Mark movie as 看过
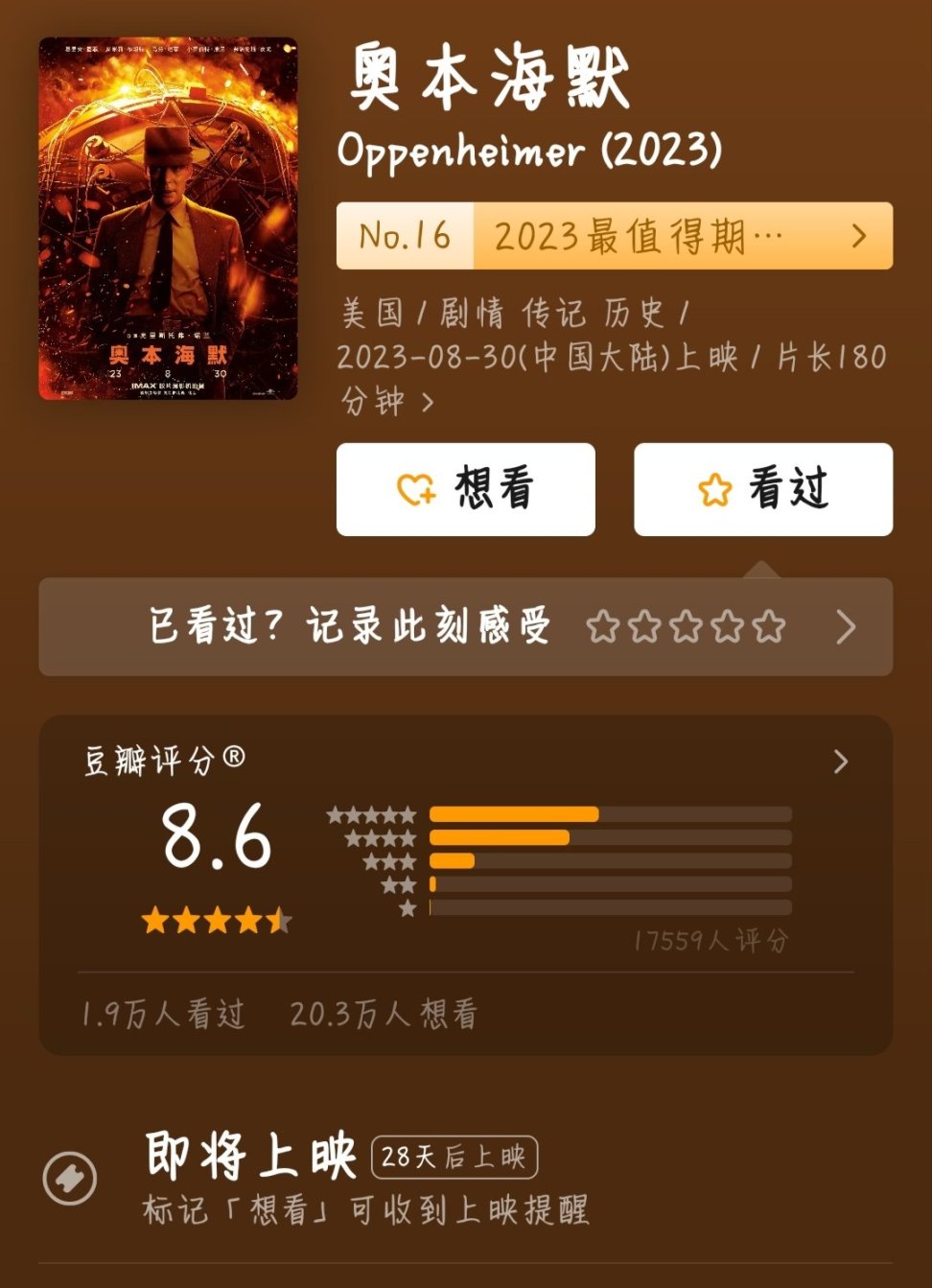The image size is (932, 1288). coord(762,489)
